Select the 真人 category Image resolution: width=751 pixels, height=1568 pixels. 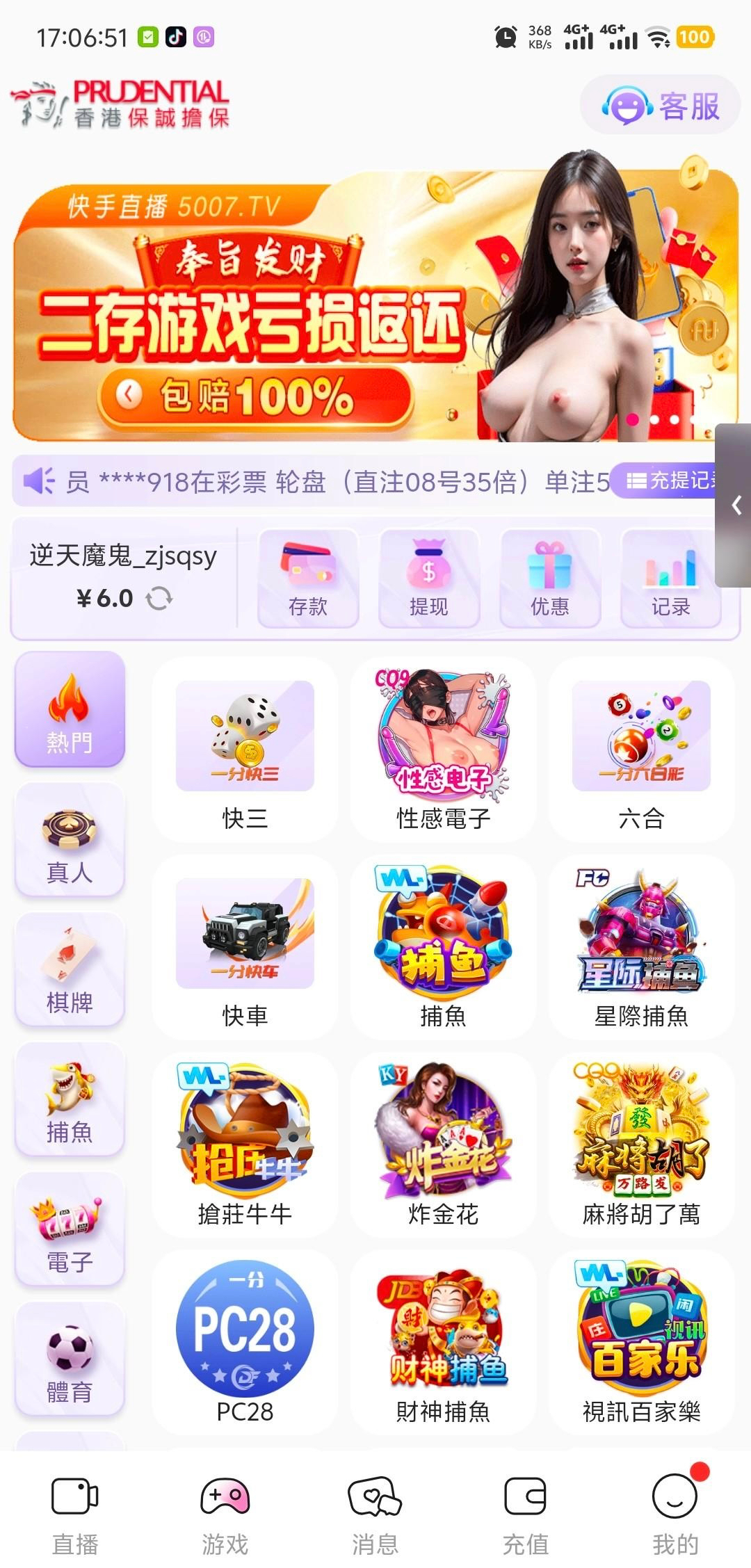[70, 840]
